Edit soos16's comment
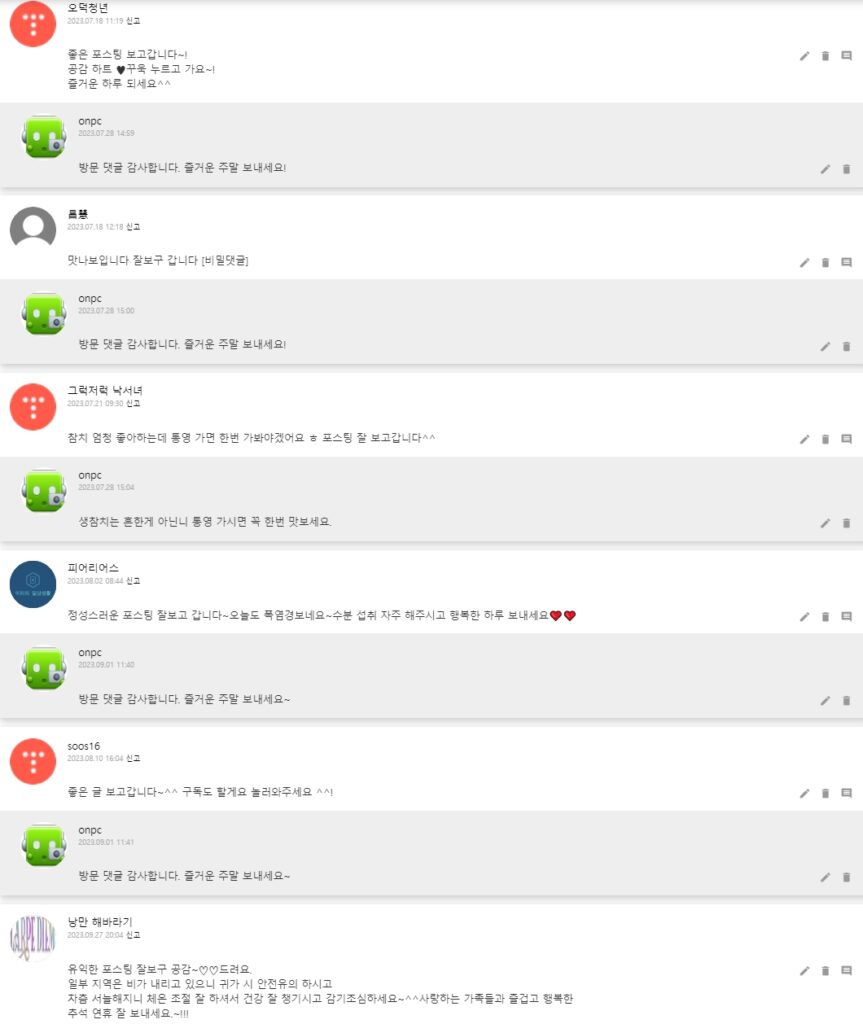The height and width of the screenshot is (1024, 863). tap(805, 793)
